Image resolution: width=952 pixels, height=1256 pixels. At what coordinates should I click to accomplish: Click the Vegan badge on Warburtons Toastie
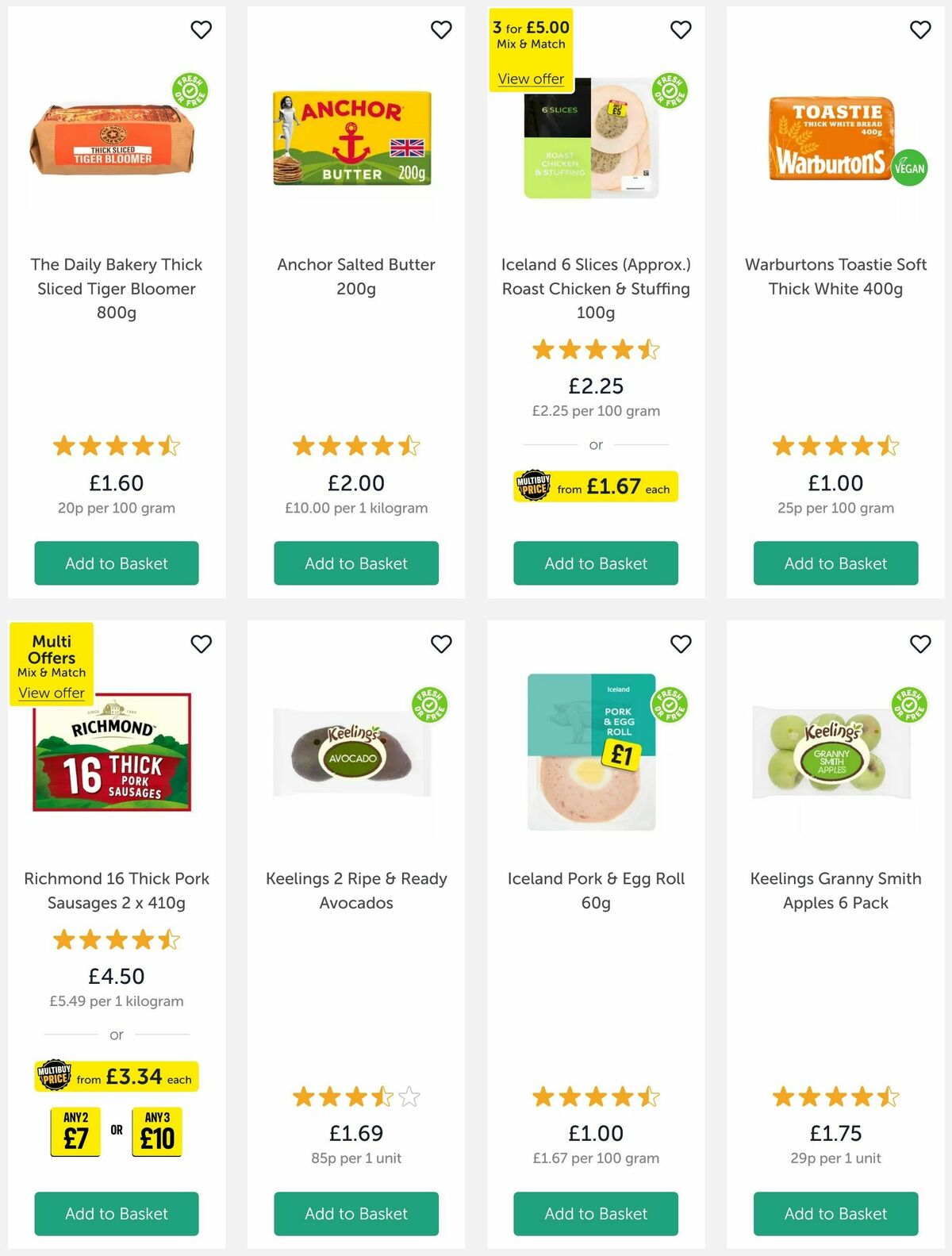[911, 168]
